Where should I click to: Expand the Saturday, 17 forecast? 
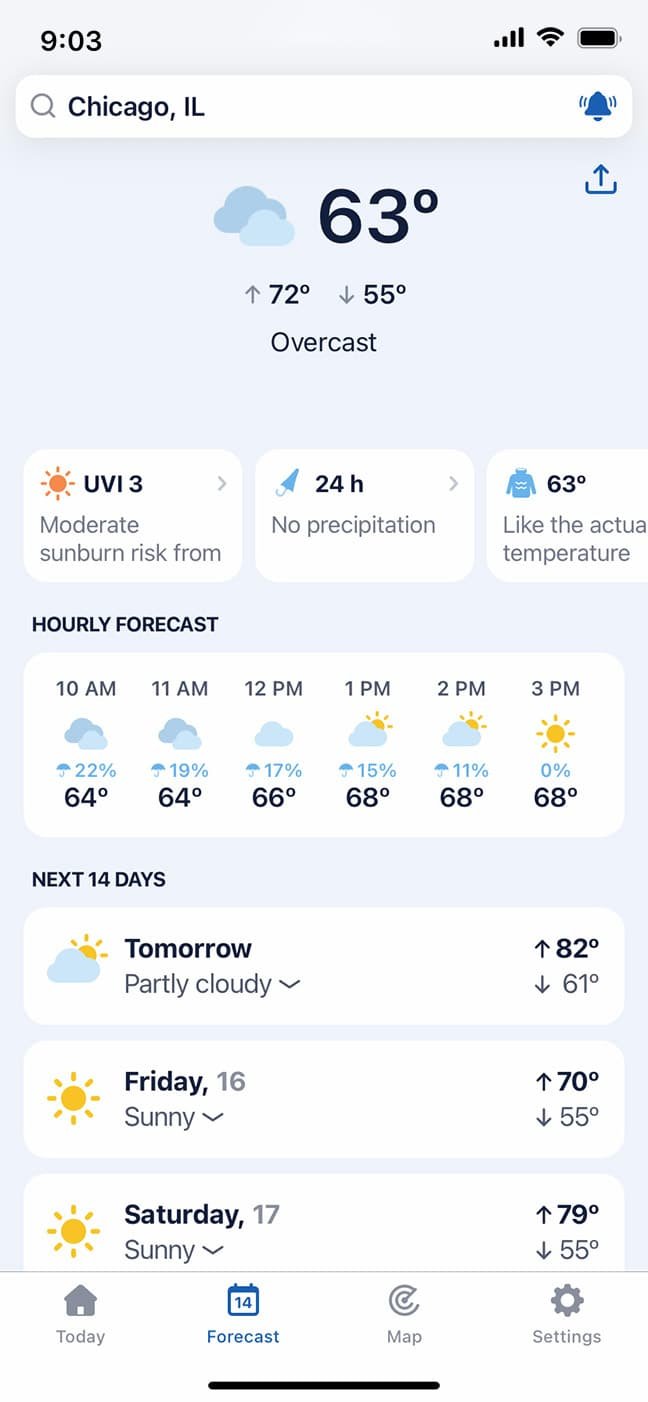323,1230
